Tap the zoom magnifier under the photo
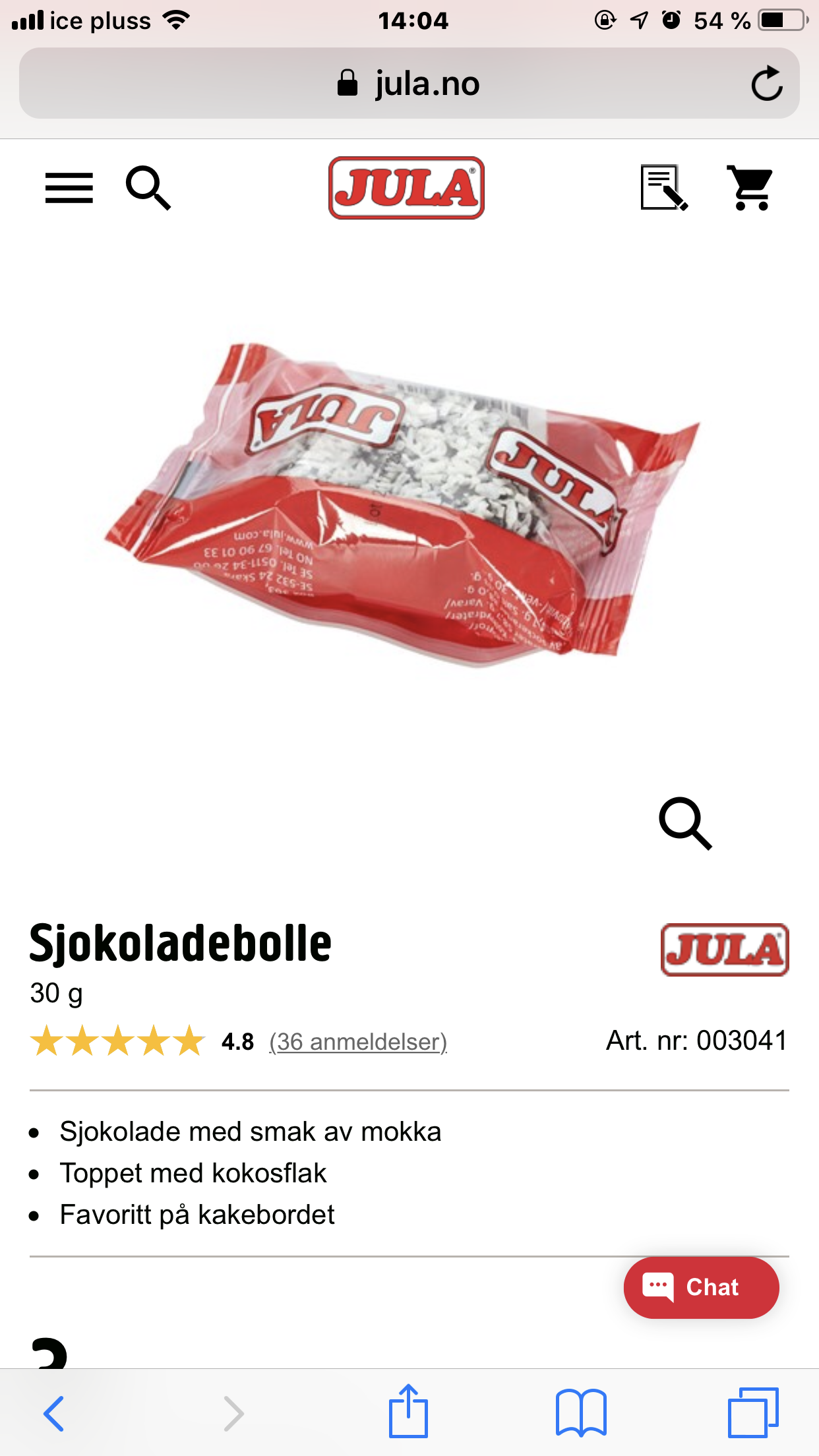The image size is (819, 1456). 685,824
